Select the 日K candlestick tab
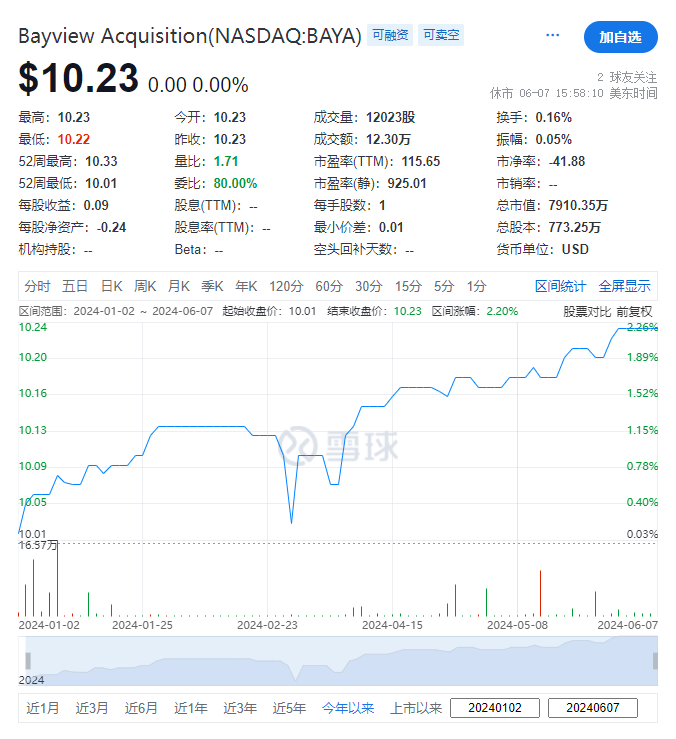676x739 pixels. 111,286
